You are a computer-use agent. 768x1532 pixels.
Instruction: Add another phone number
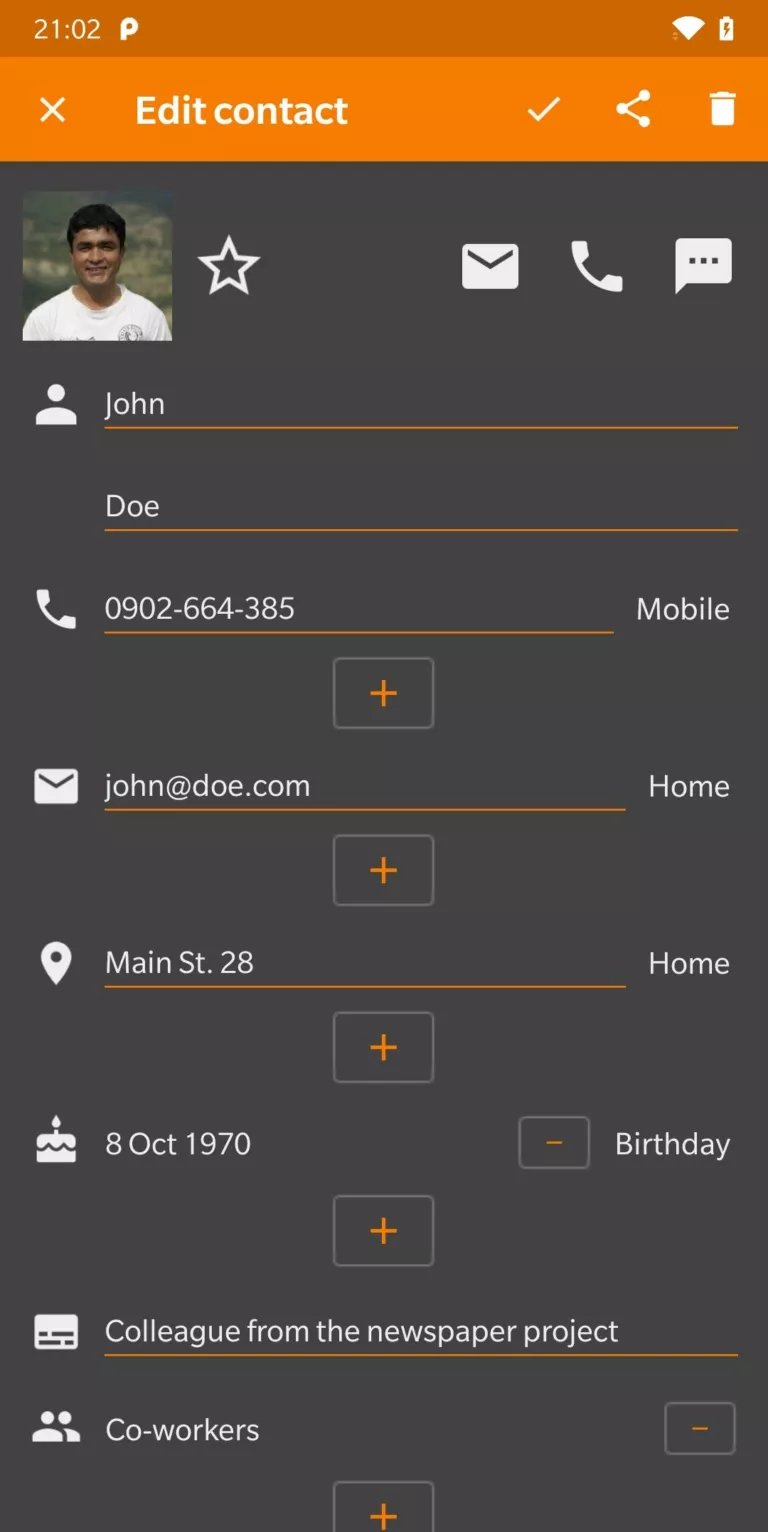383,693
